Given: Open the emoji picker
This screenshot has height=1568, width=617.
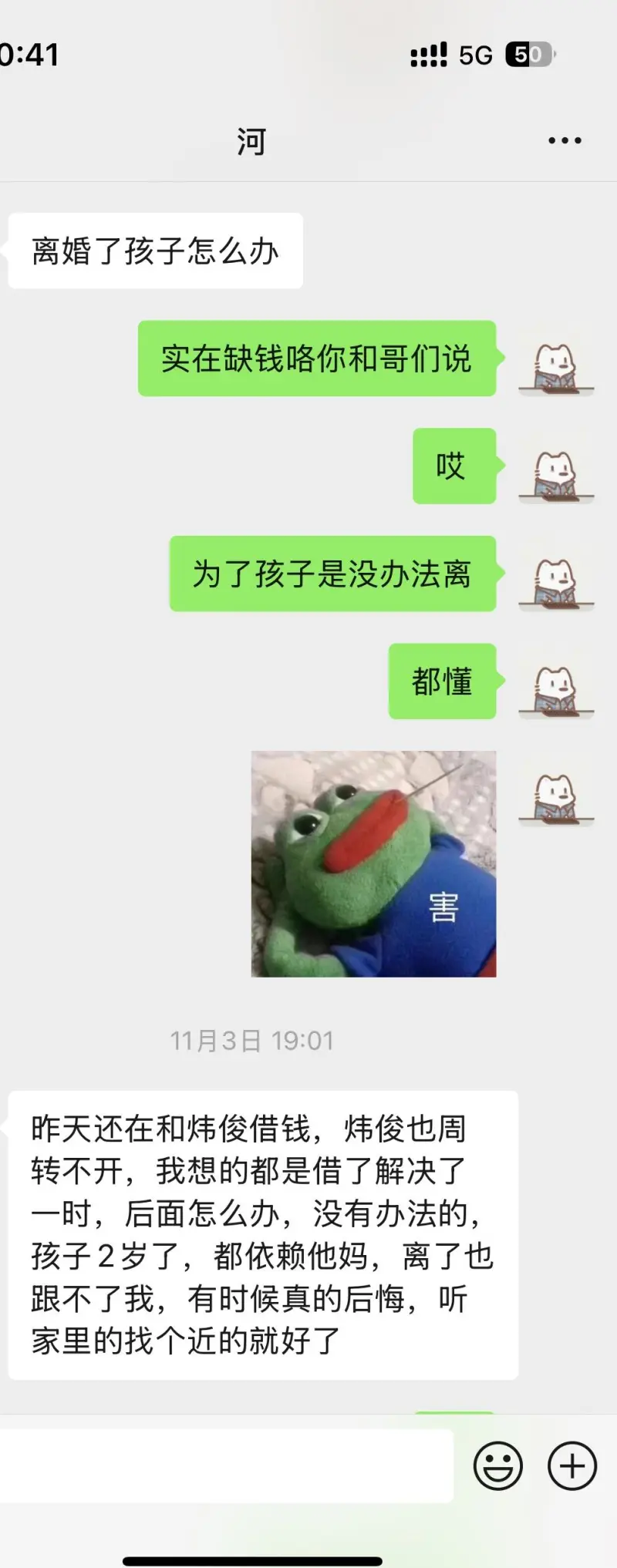Looking at the screenshot, I should (x=497, y=1465).
